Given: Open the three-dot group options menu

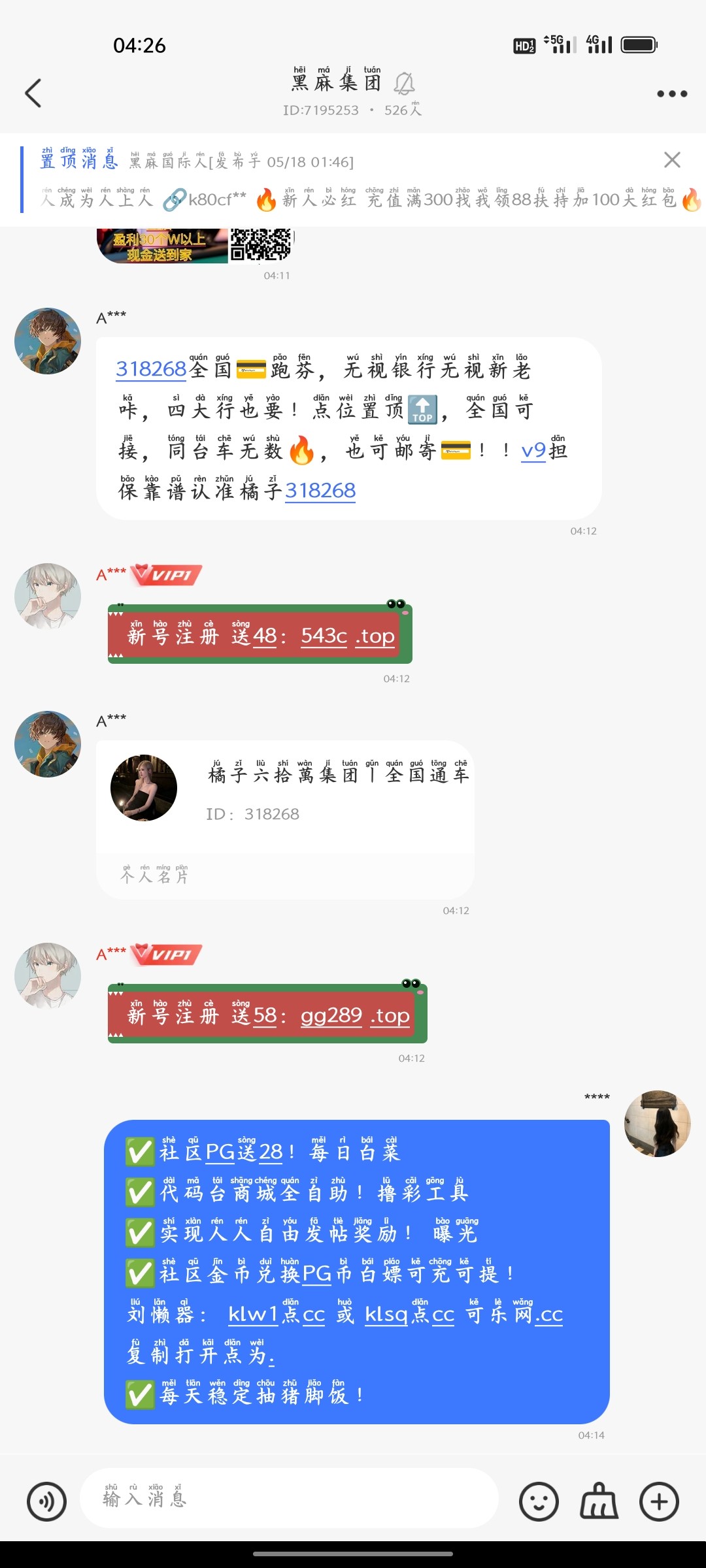Looking at the screenshot, I should [x=671, y=93].
